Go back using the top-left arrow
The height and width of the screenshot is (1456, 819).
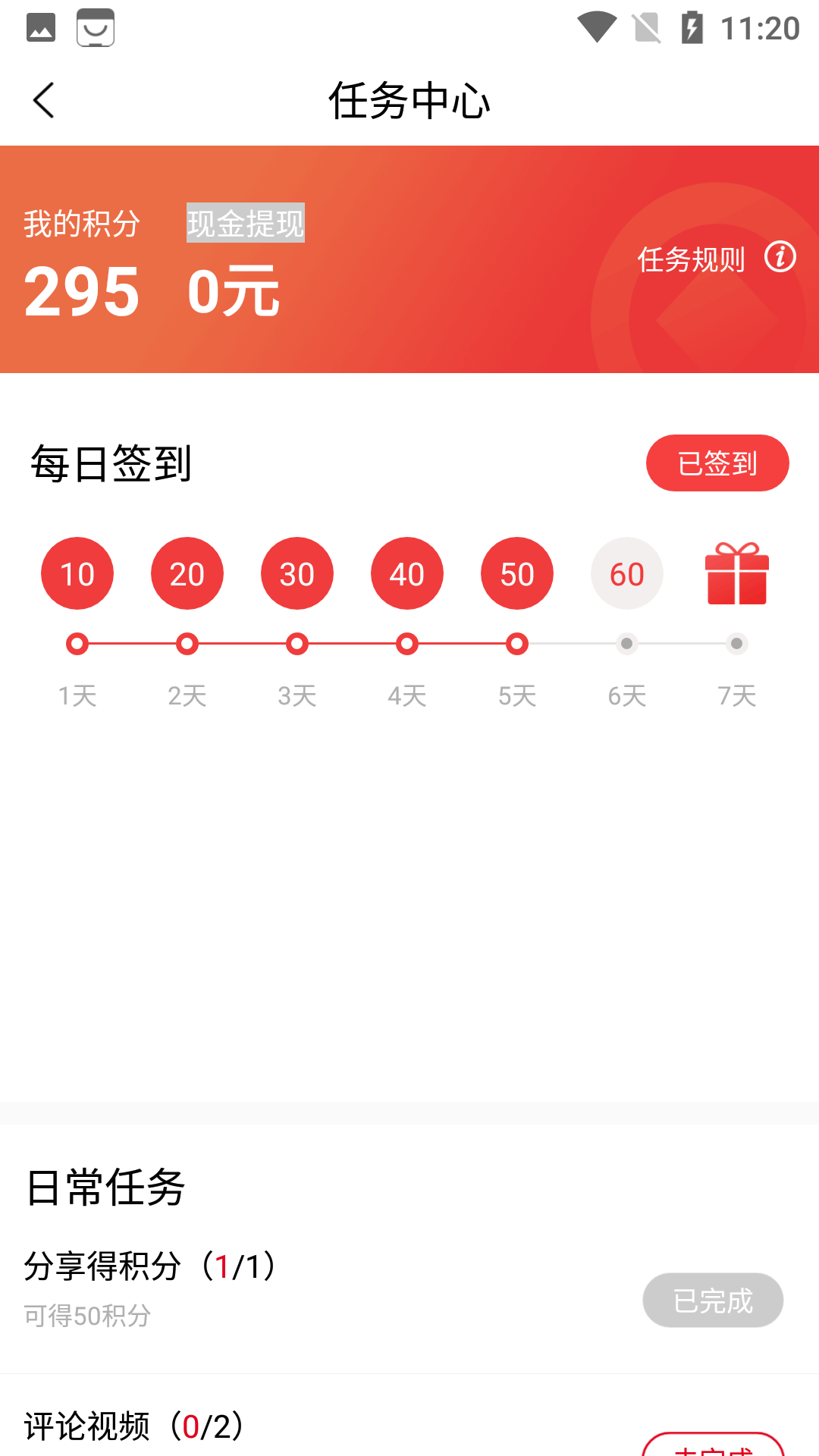click(x=44, y=100)
